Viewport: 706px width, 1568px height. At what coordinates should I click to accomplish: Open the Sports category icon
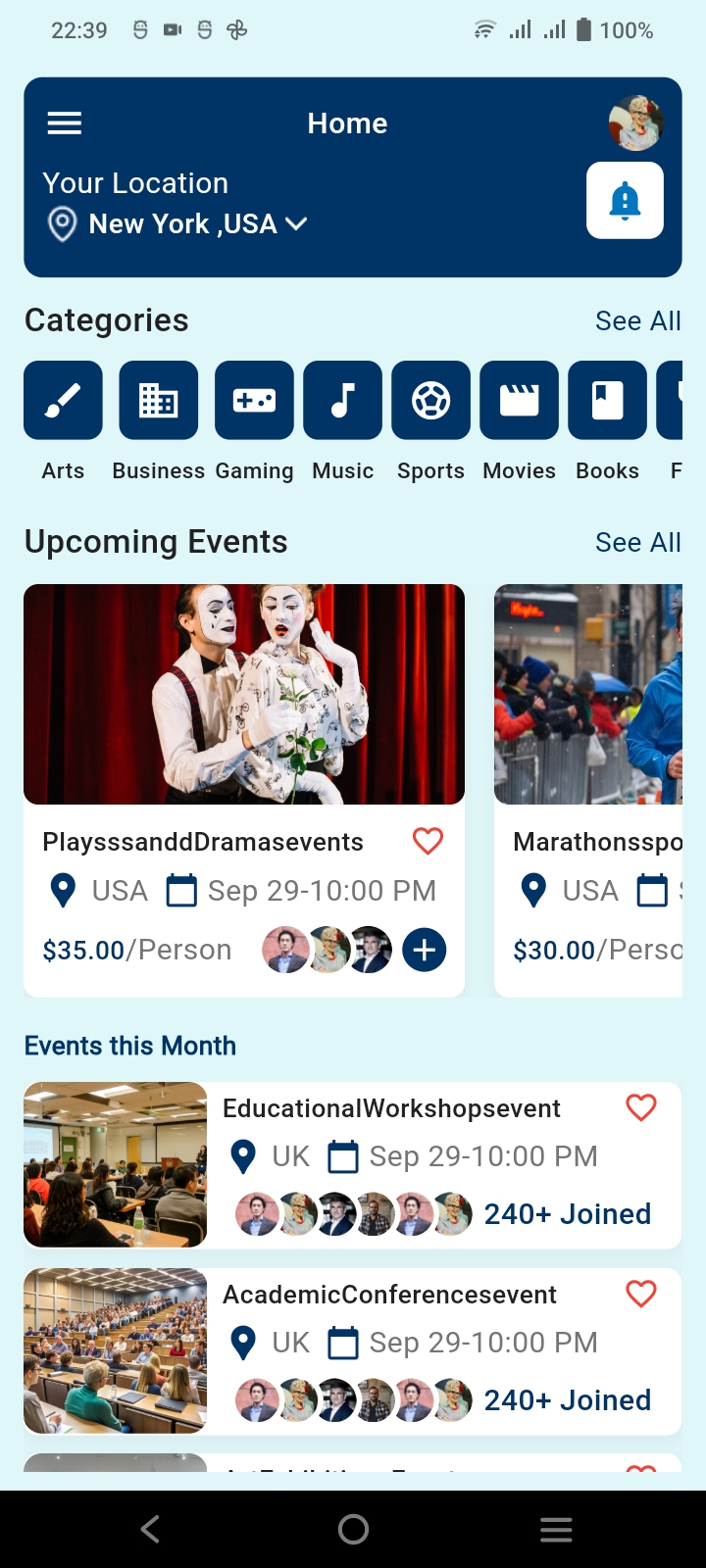[430, 400]
